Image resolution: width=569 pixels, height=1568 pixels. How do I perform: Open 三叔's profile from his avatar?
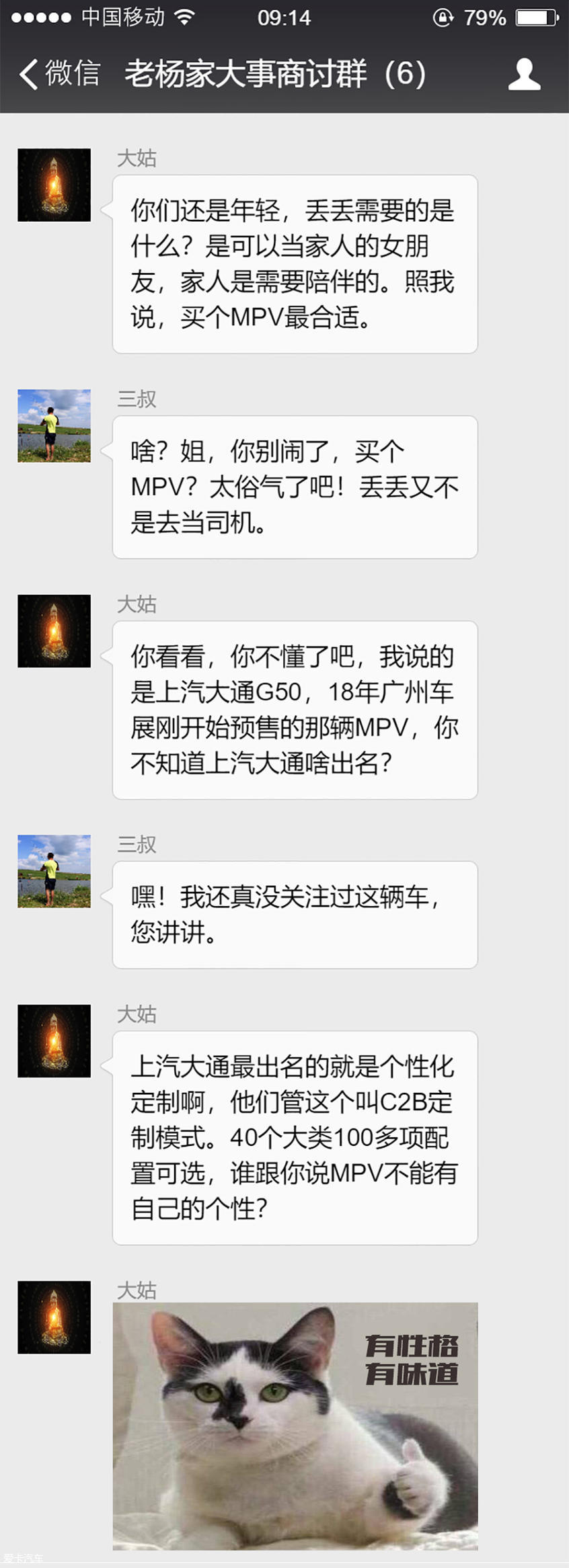click(x=54, y=427)
